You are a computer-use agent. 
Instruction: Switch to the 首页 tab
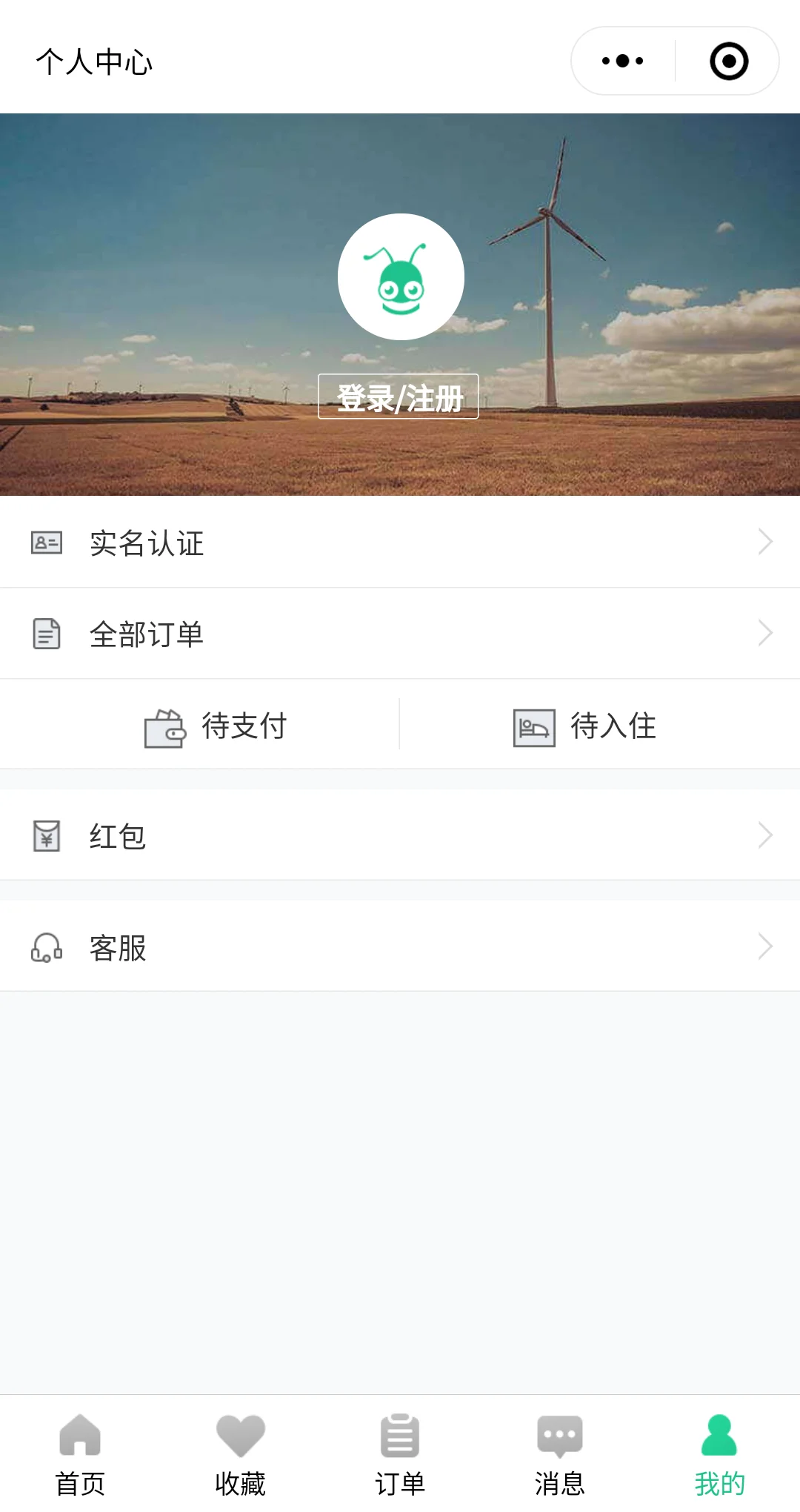(x=80, y=1454)
